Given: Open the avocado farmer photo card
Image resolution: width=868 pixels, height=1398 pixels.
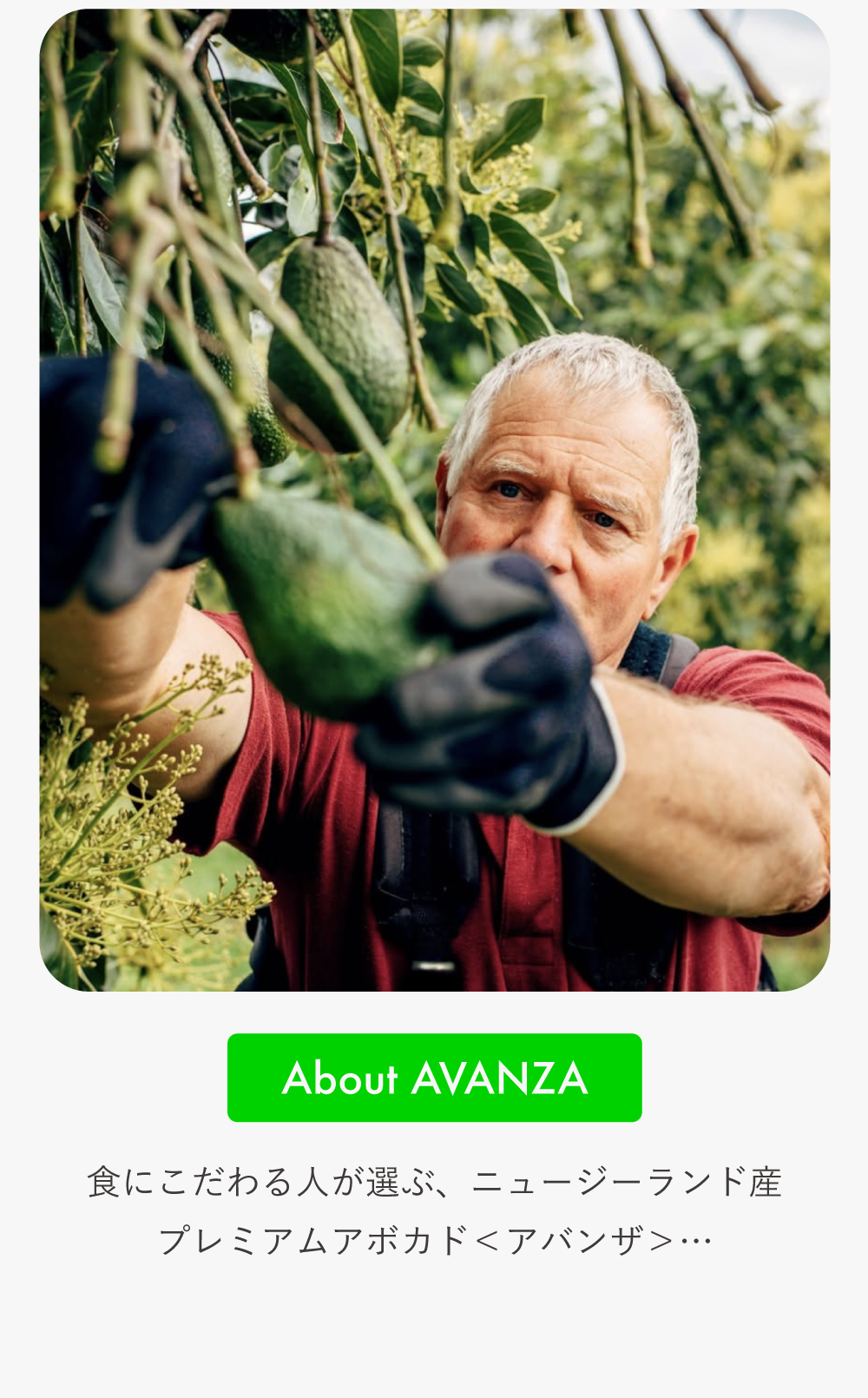Looking at the screenshot, I should pyautogui.click(x=434, y=500).
